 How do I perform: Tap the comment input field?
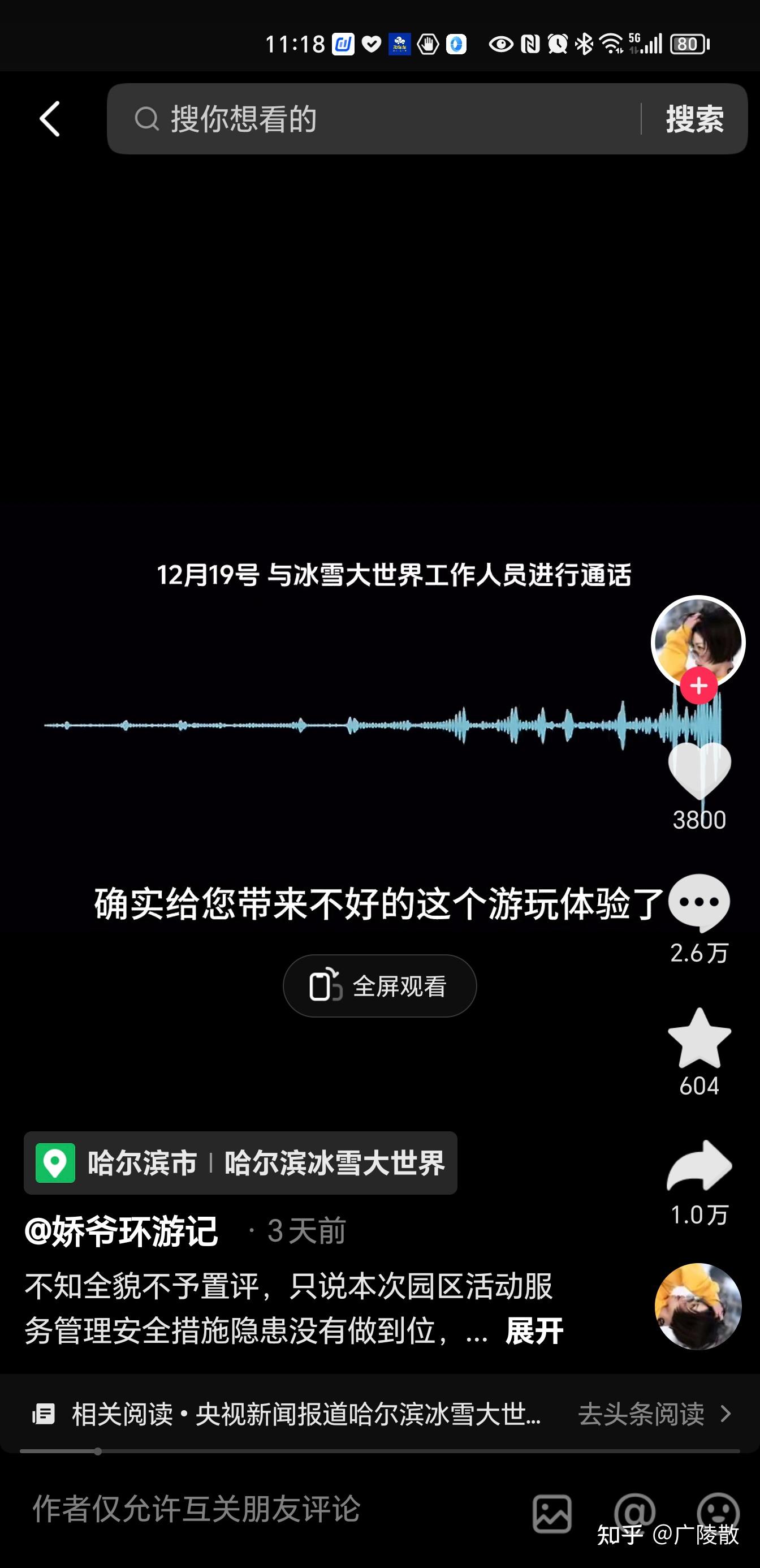click(x=243, y=1509)
